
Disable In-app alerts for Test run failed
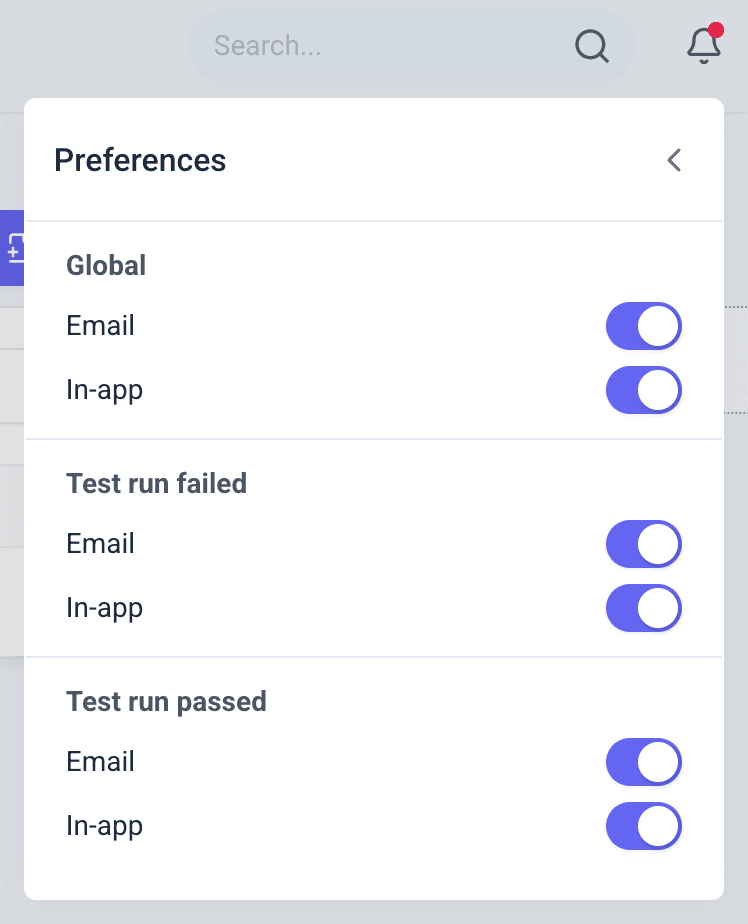point(643,608)
